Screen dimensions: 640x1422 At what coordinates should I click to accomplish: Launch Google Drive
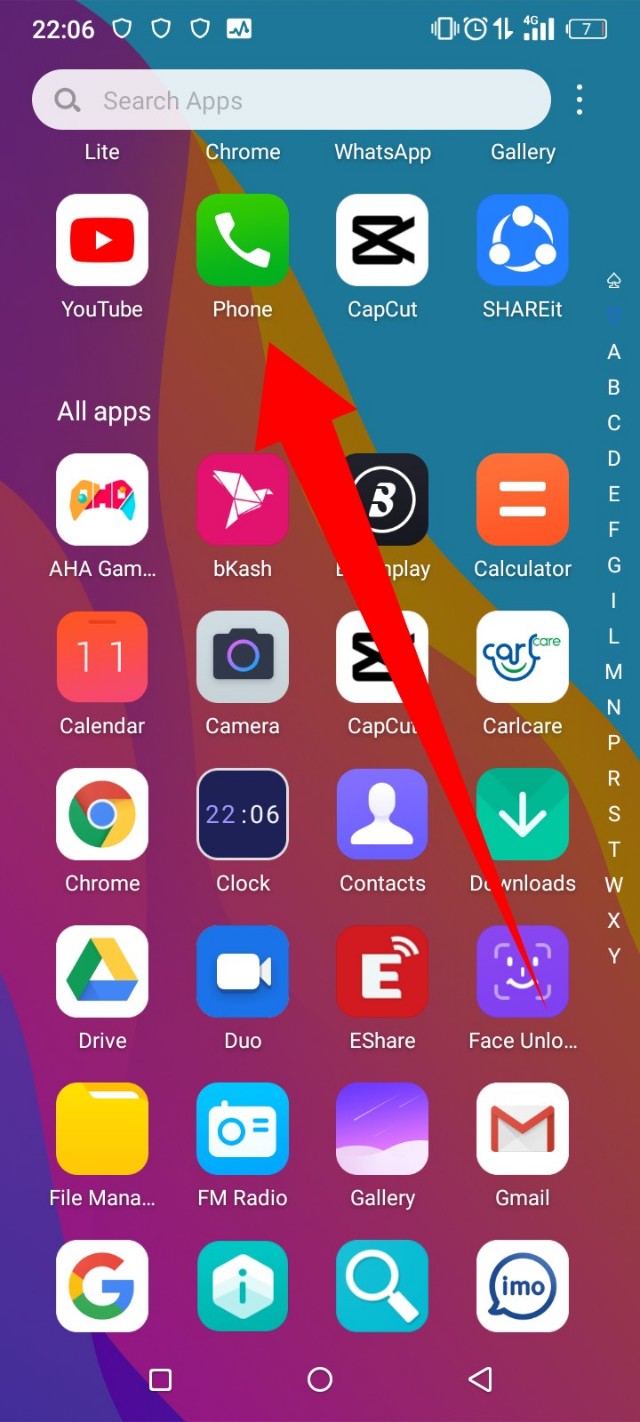[102, 971]
